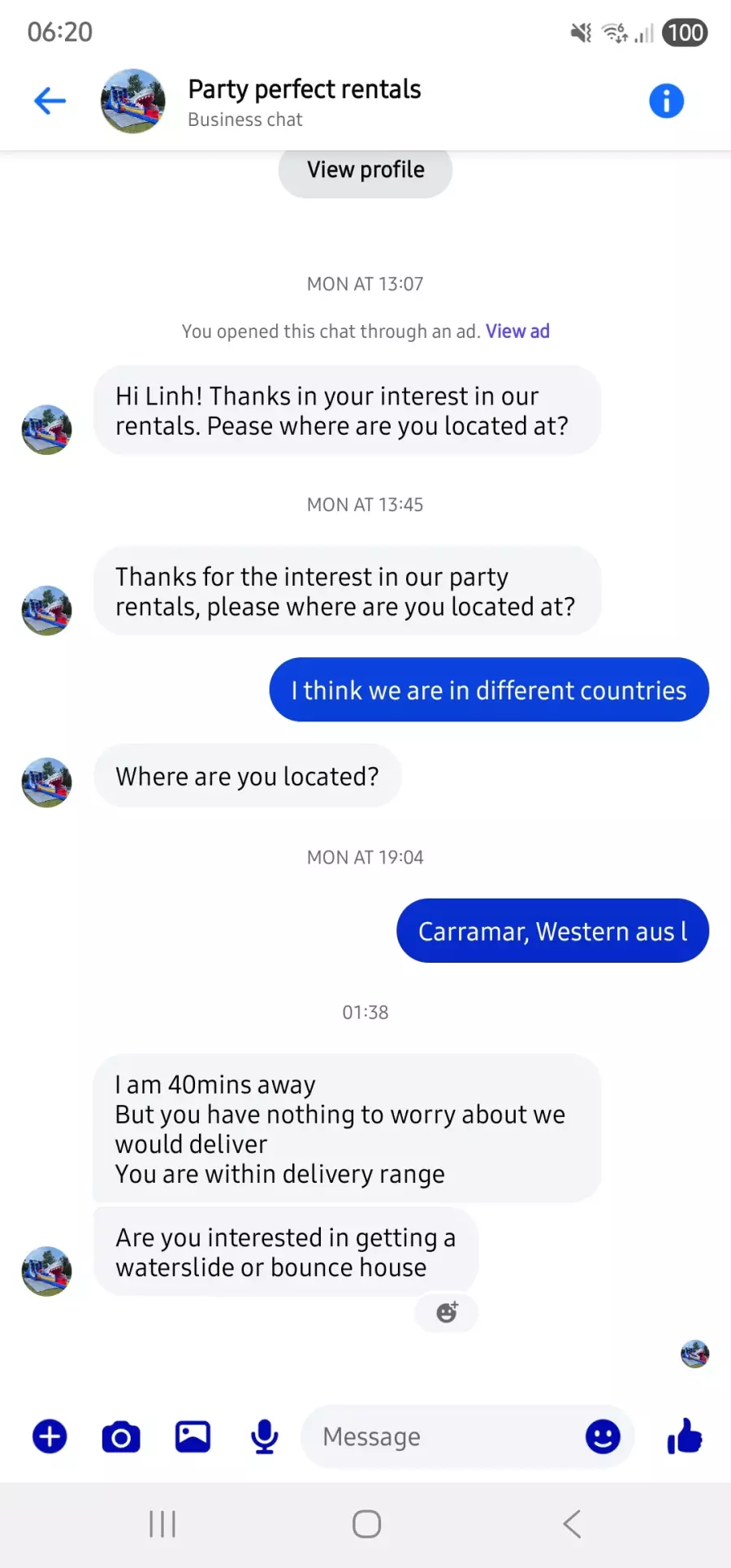Send a thumbs-up like
This screenshot has width=731, height=1568.
[685, 1436]
